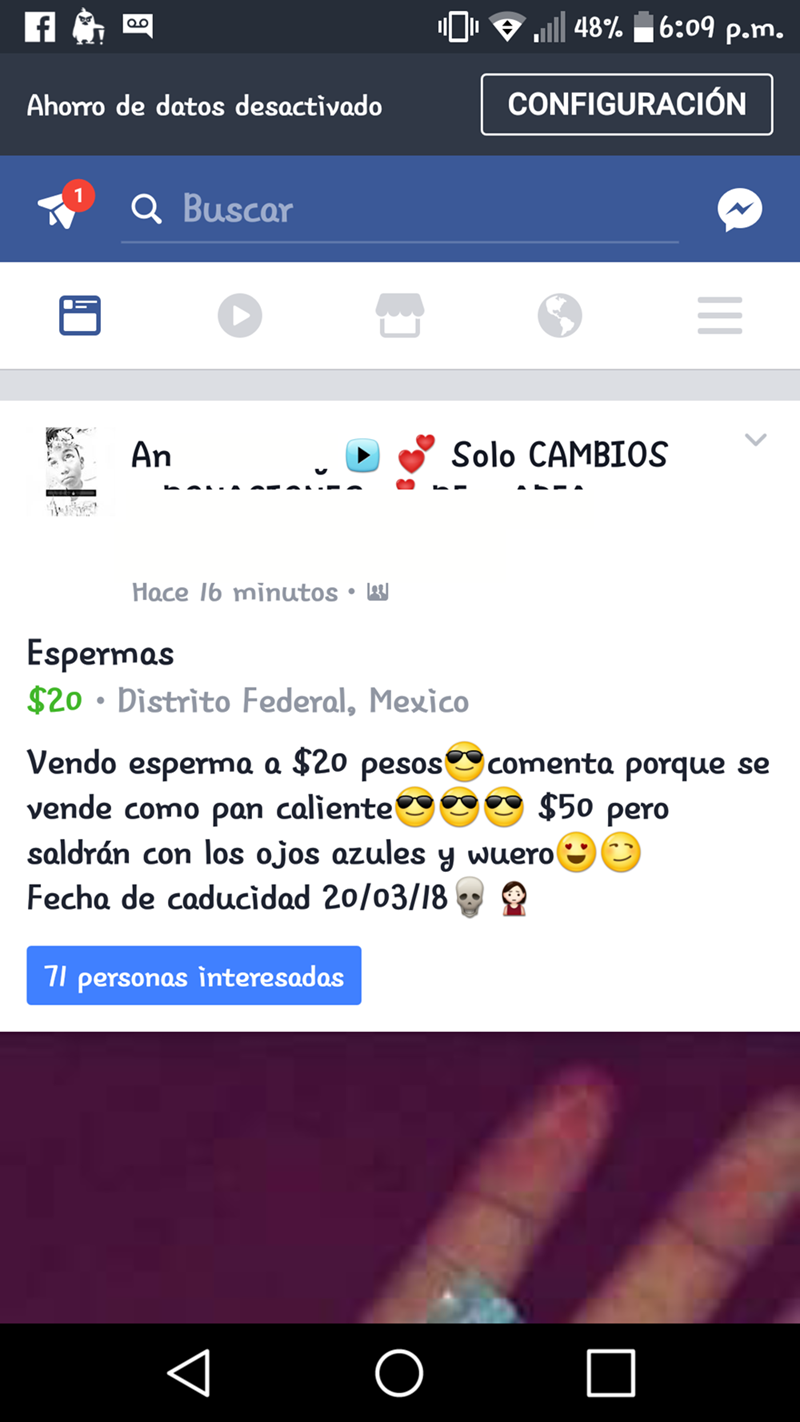Open the poster's profile picture

(x=71, y=471)
